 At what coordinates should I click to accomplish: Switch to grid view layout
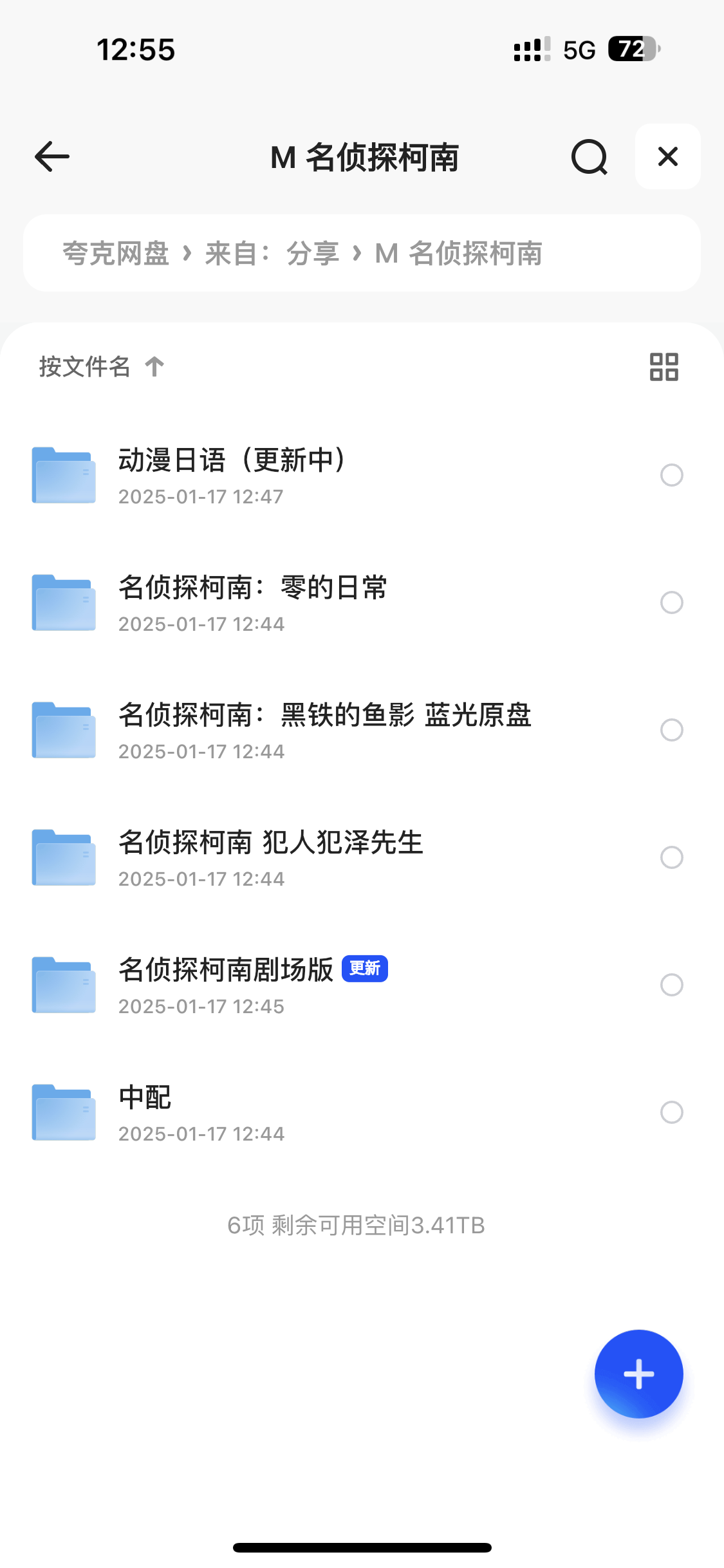coord(664,367)
